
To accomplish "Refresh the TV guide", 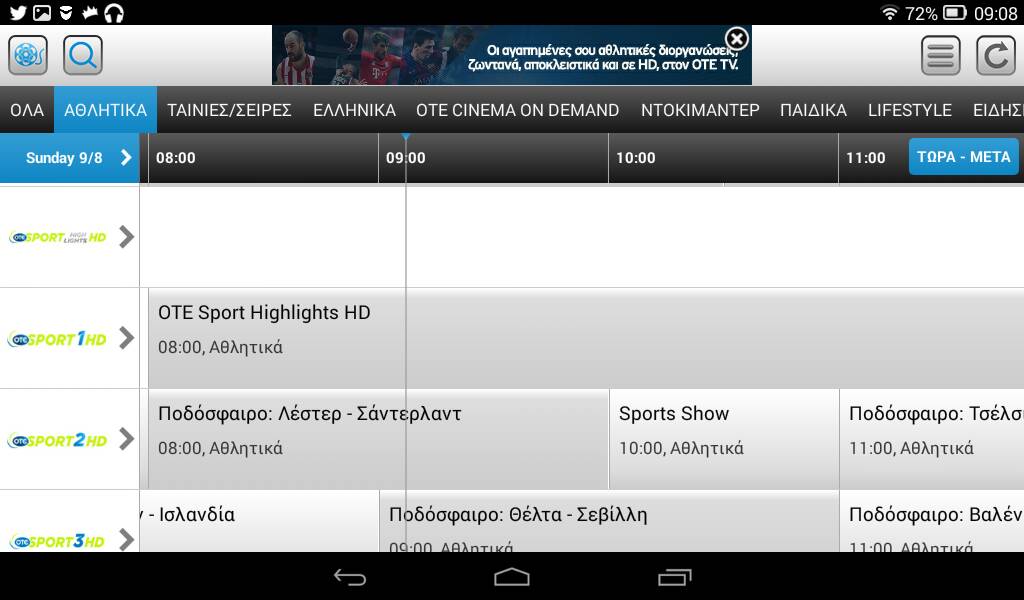I will coord(995,55).
